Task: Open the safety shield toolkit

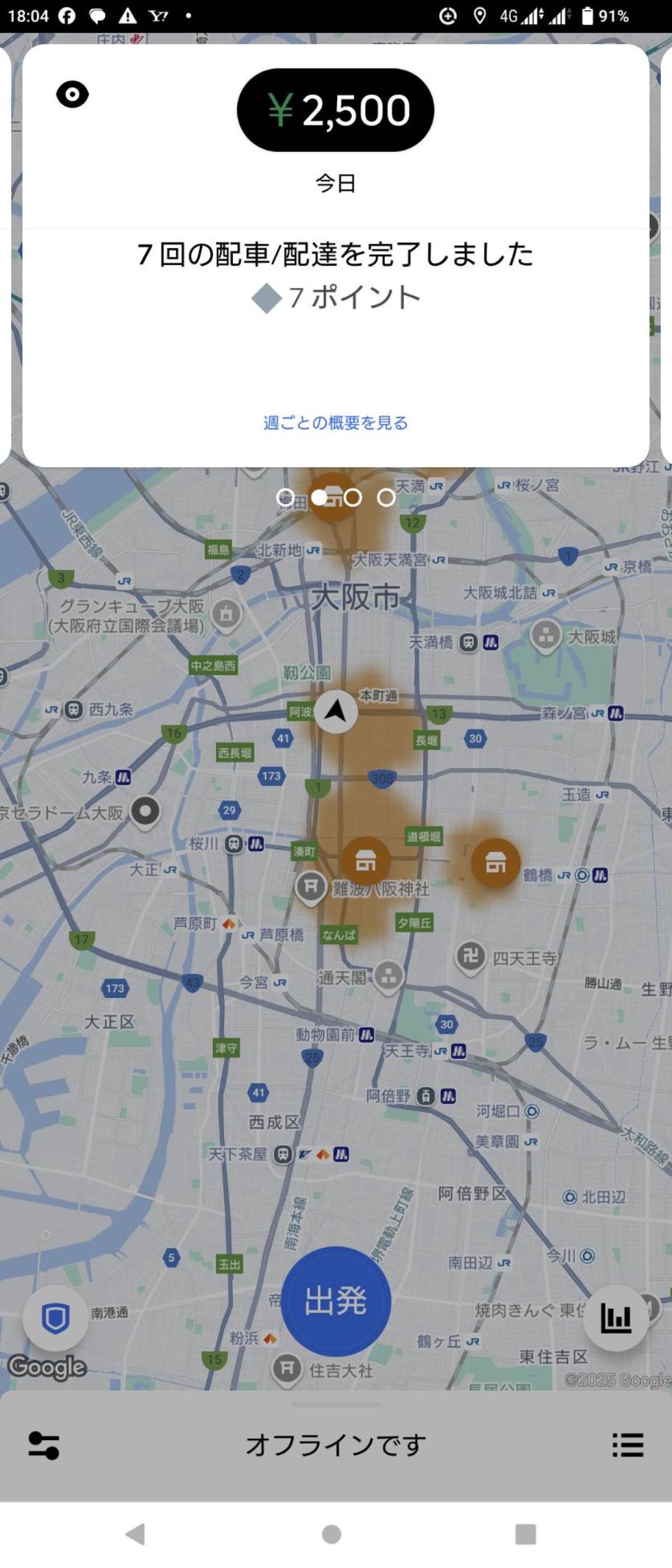Action: coord(55,1318)
